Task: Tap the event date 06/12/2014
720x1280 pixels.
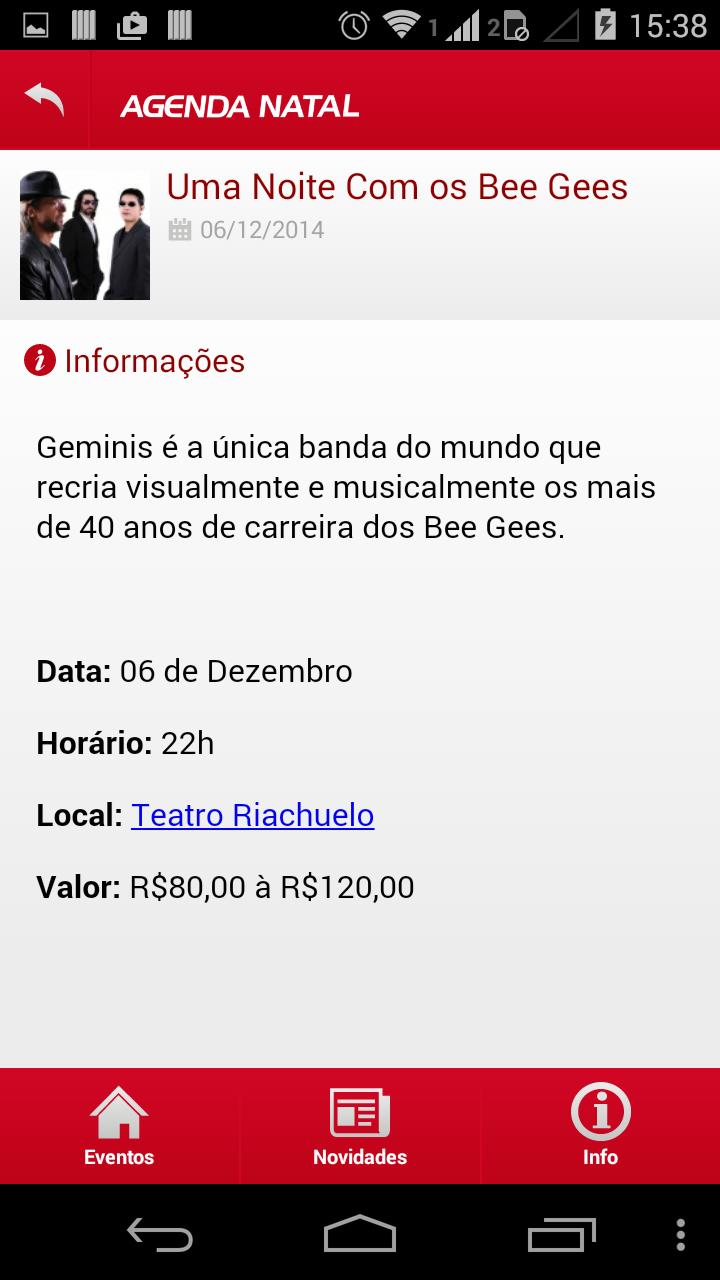Action: pos(262,230)
